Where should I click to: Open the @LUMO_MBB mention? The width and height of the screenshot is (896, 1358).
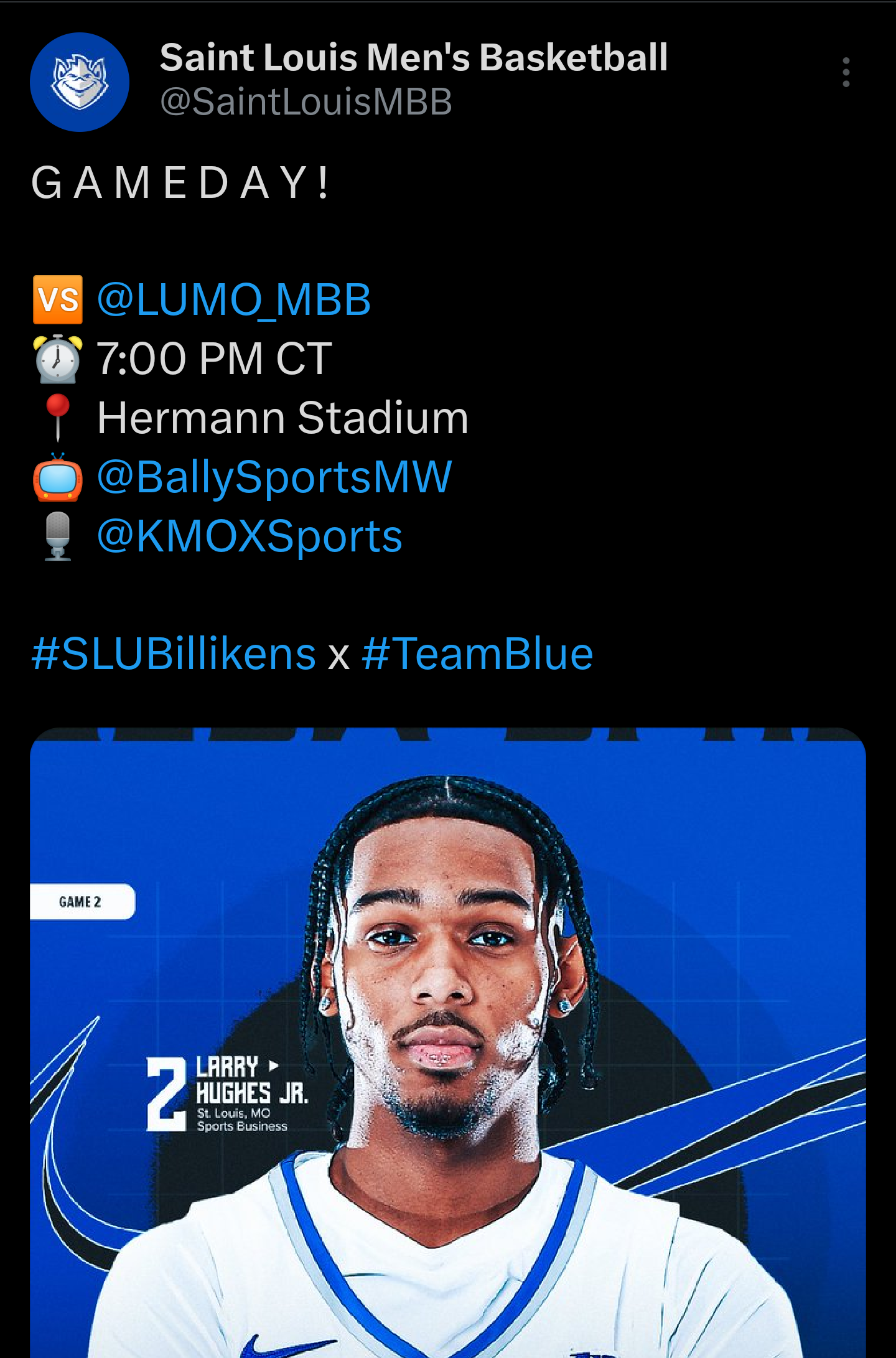tap(234, 300)
